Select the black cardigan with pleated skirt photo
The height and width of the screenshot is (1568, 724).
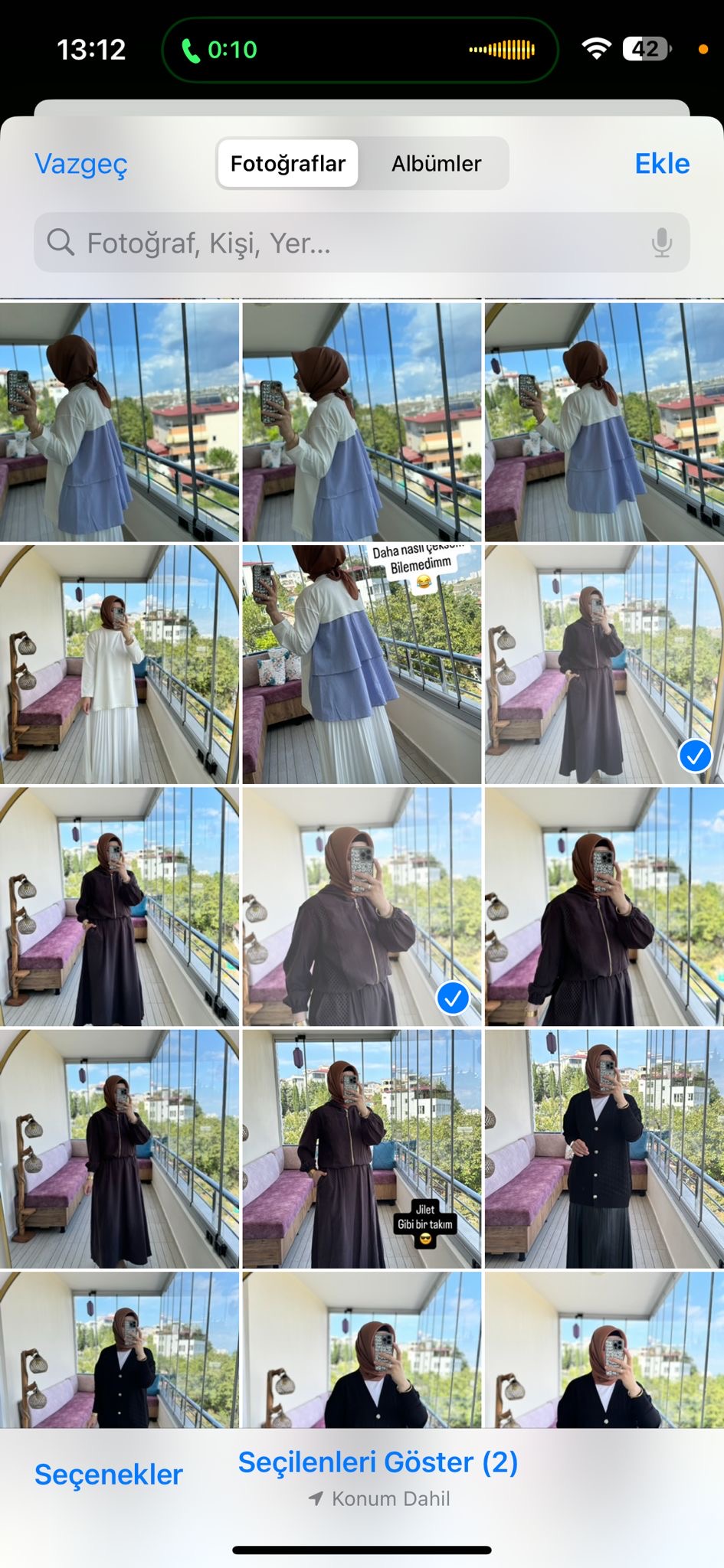(604, 1148)
